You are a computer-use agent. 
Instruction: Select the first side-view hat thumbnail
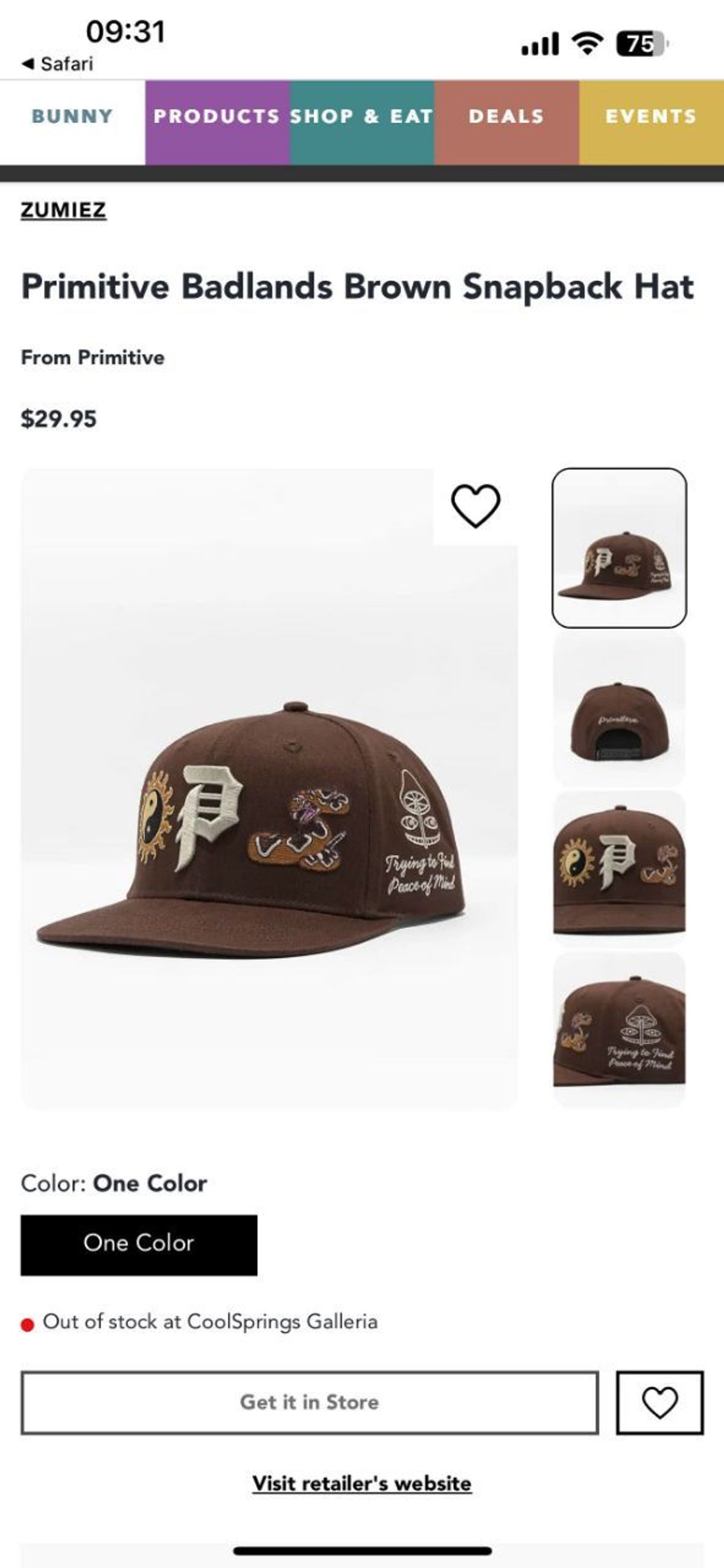click(618, 548)
